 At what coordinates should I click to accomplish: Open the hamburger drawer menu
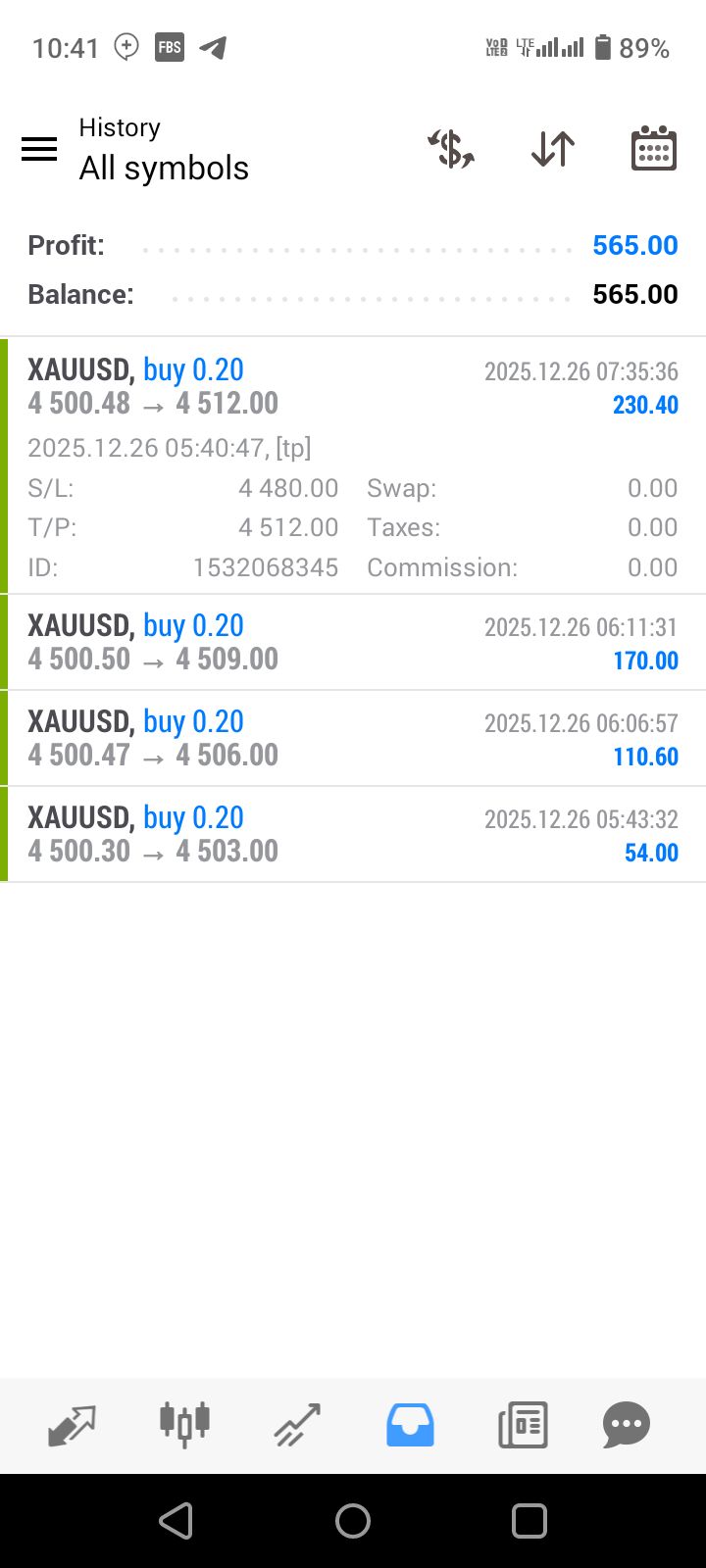click(39, 149)
